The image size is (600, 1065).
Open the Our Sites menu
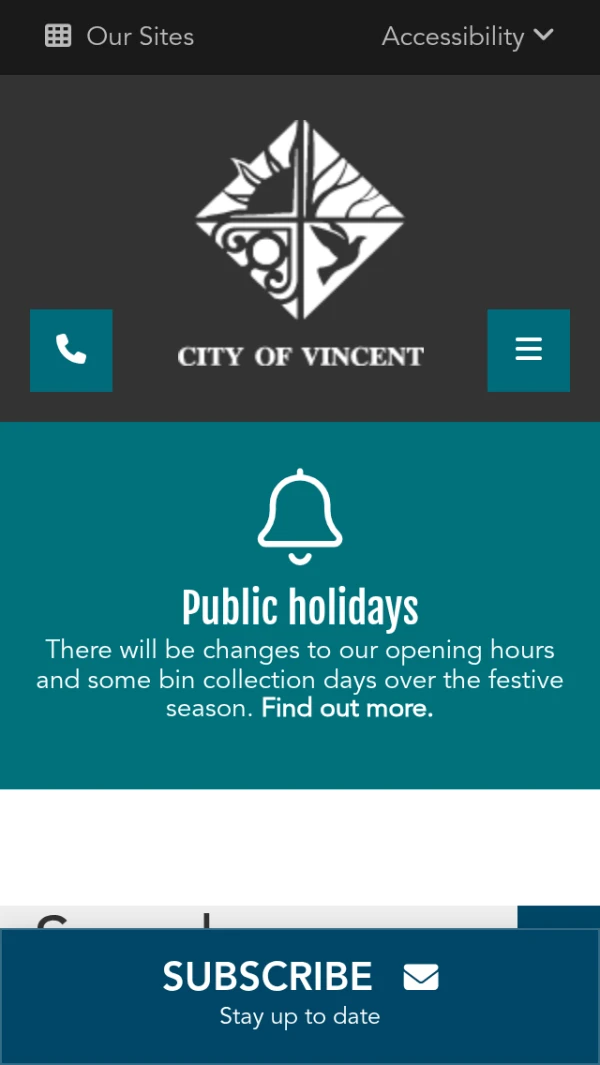pyautogui.click(x=120, y=37)
